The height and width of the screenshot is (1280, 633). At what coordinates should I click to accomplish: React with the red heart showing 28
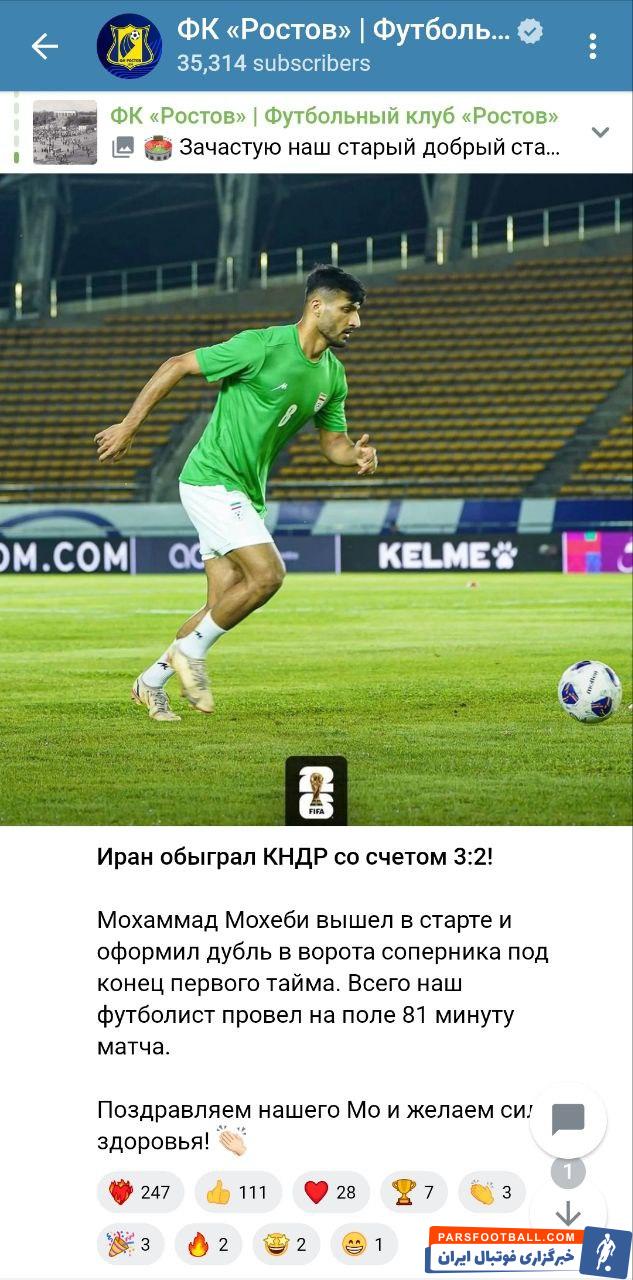coord(330,1192)
